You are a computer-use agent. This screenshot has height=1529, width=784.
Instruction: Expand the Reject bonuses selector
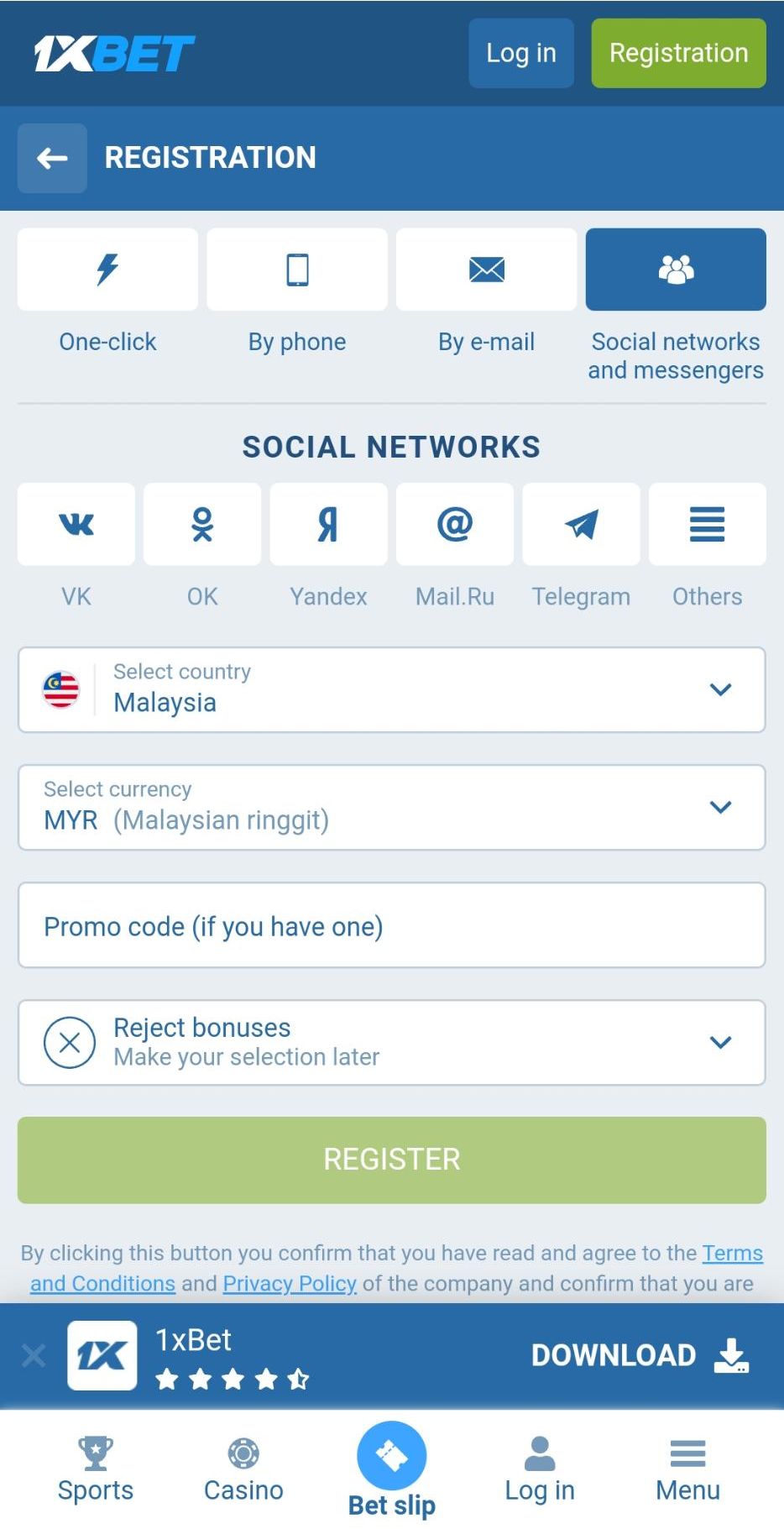click(391, 1042)
